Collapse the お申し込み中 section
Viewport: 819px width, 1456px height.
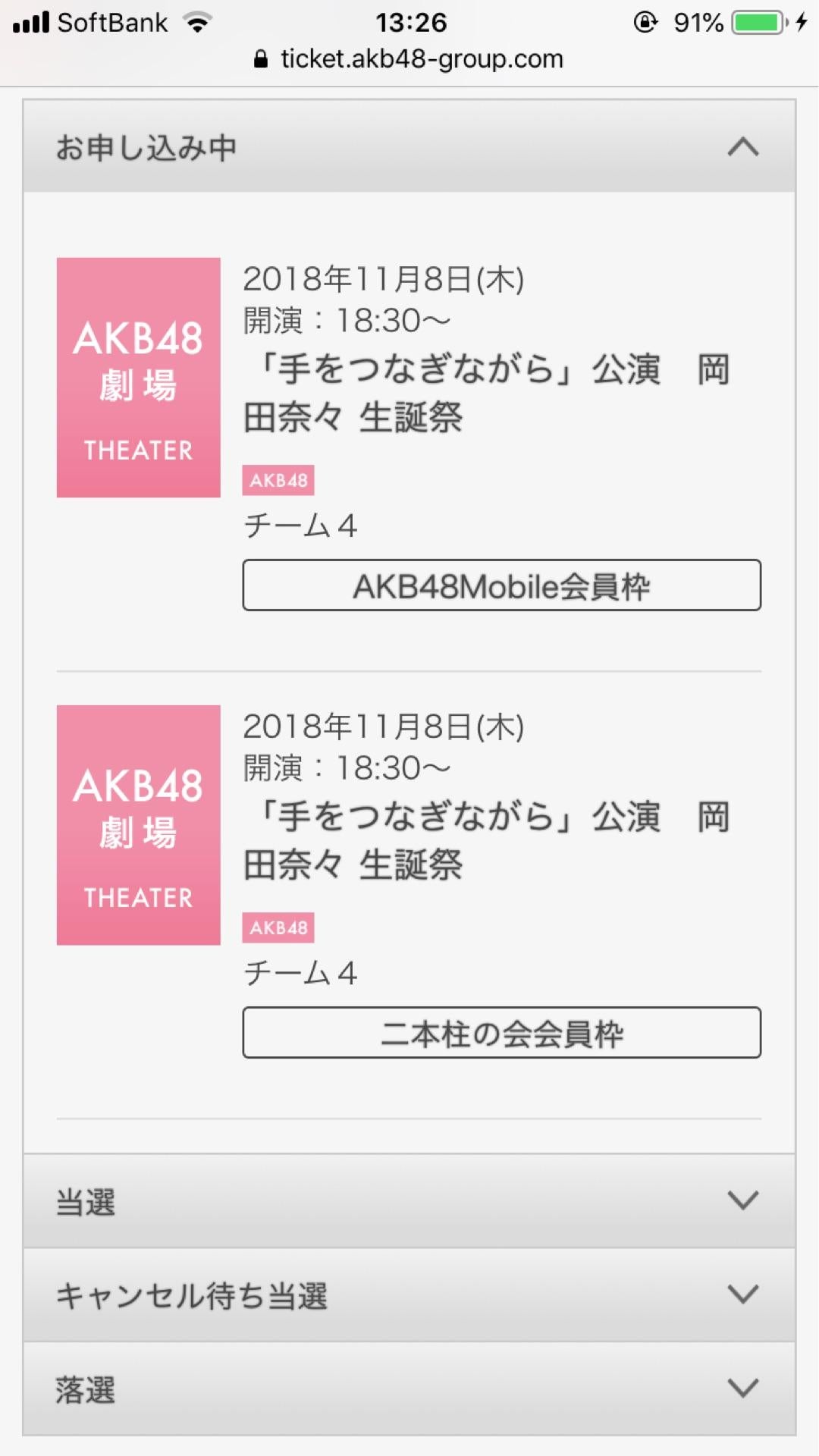409,146
